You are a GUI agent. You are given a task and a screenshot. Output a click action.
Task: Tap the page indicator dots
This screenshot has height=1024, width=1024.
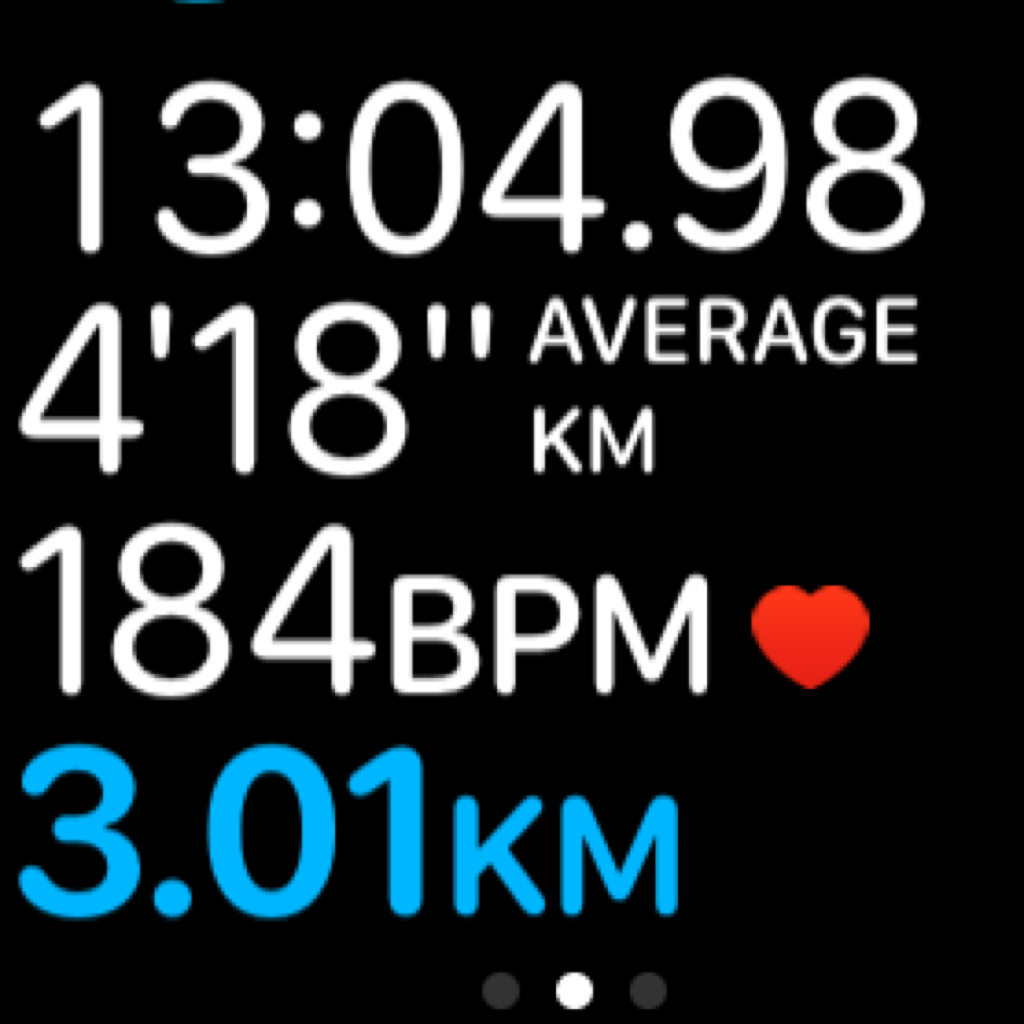pyautogui.click(x=574, y=990)
